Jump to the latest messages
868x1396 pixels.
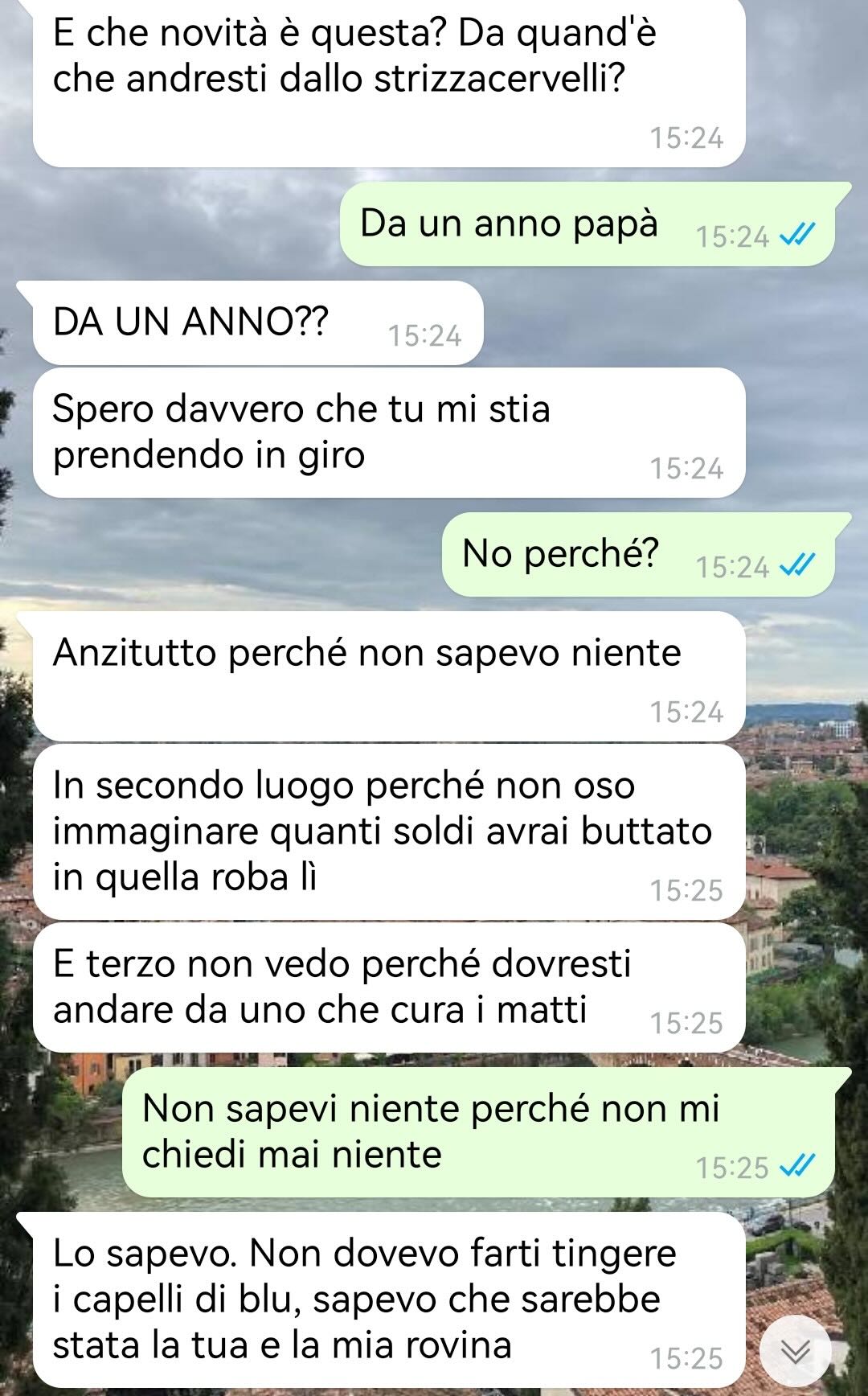(x=795, y=1352)
